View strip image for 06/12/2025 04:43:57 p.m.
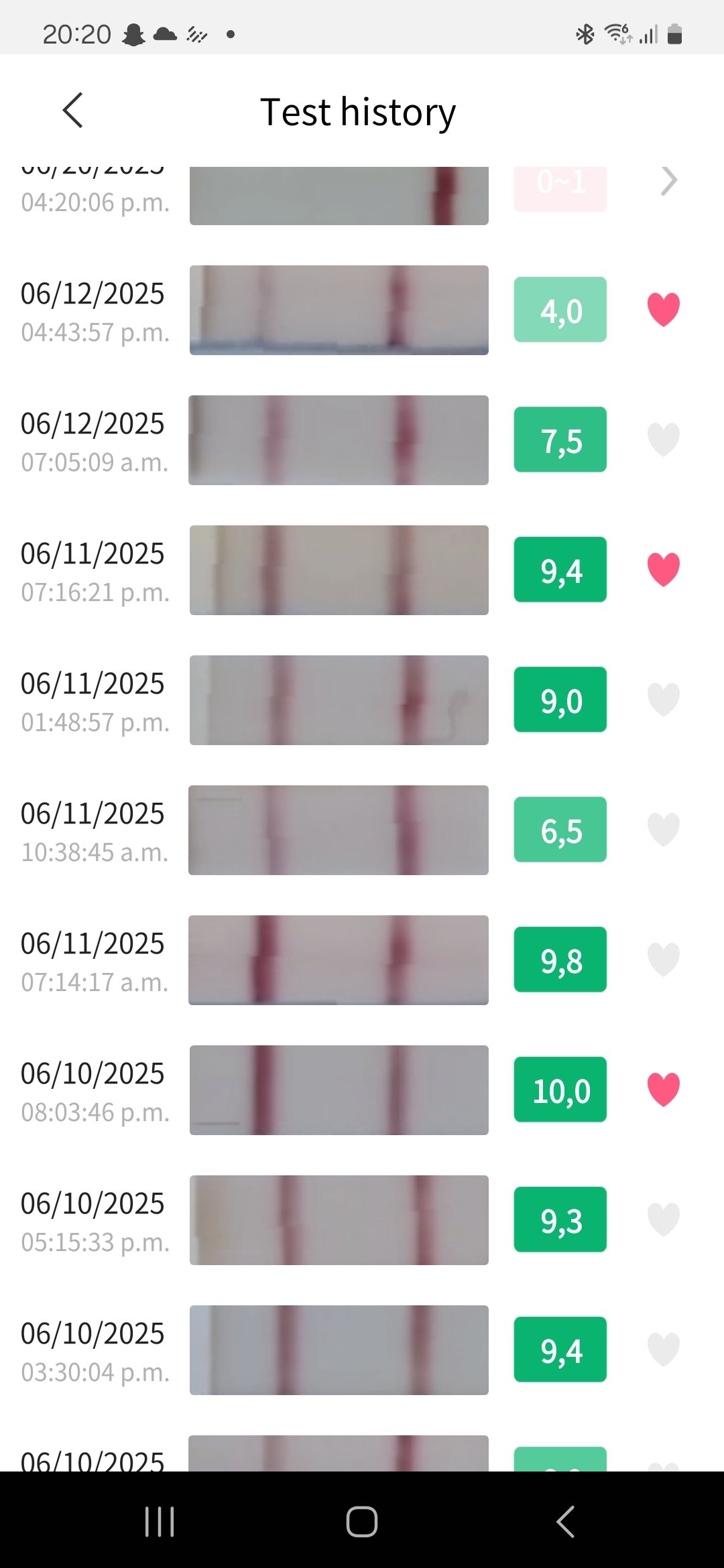The height and width of the screenshot is (1568, 724). click(x=339, y=310)
